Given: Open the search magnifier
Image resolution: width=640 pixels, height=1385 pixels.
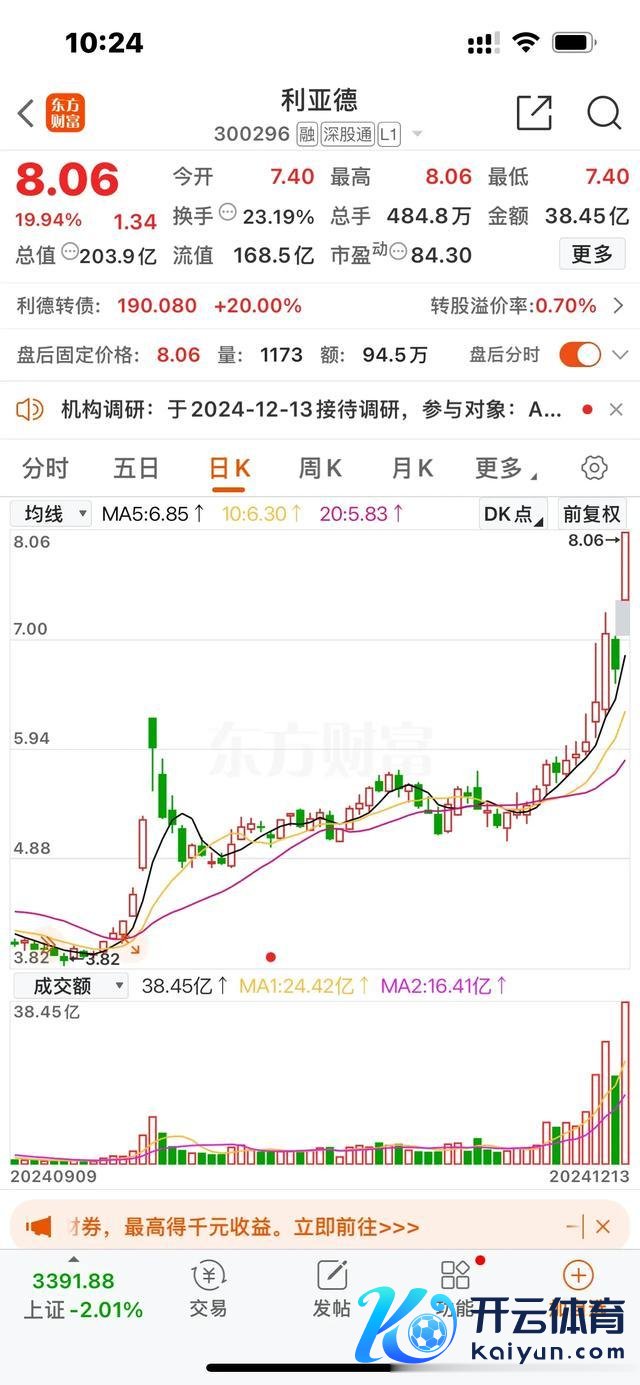Looking at the screenshot, I should pyautogui.click(x=604, y=113).
